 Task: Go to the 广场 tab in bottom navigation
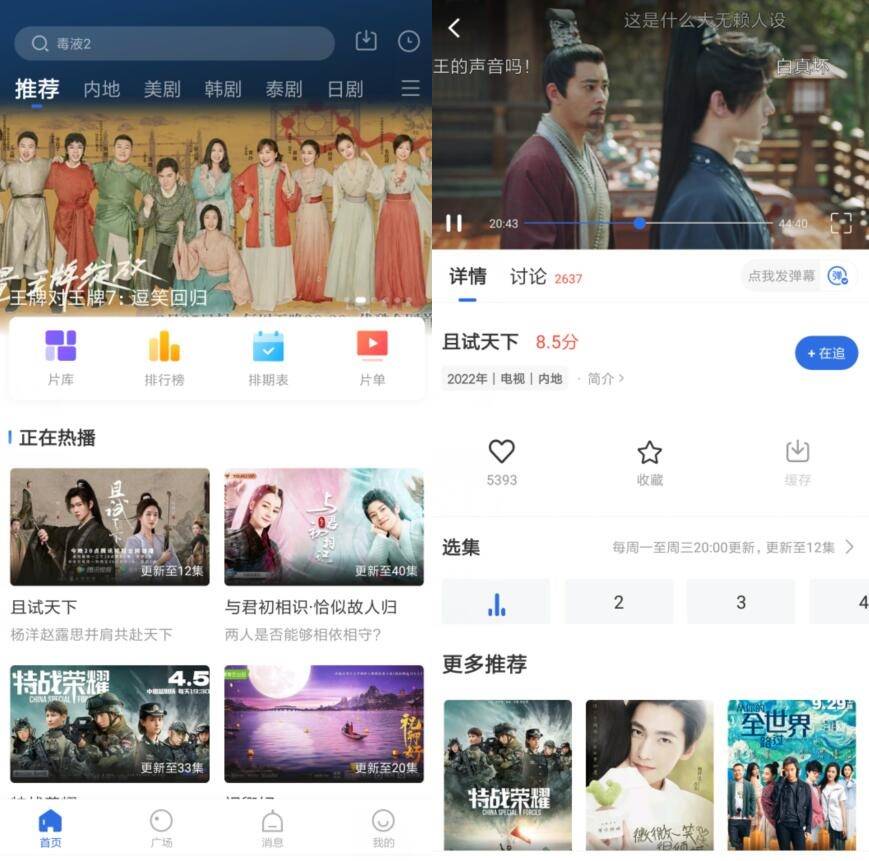pyautogui.click(x=161, y=829)
